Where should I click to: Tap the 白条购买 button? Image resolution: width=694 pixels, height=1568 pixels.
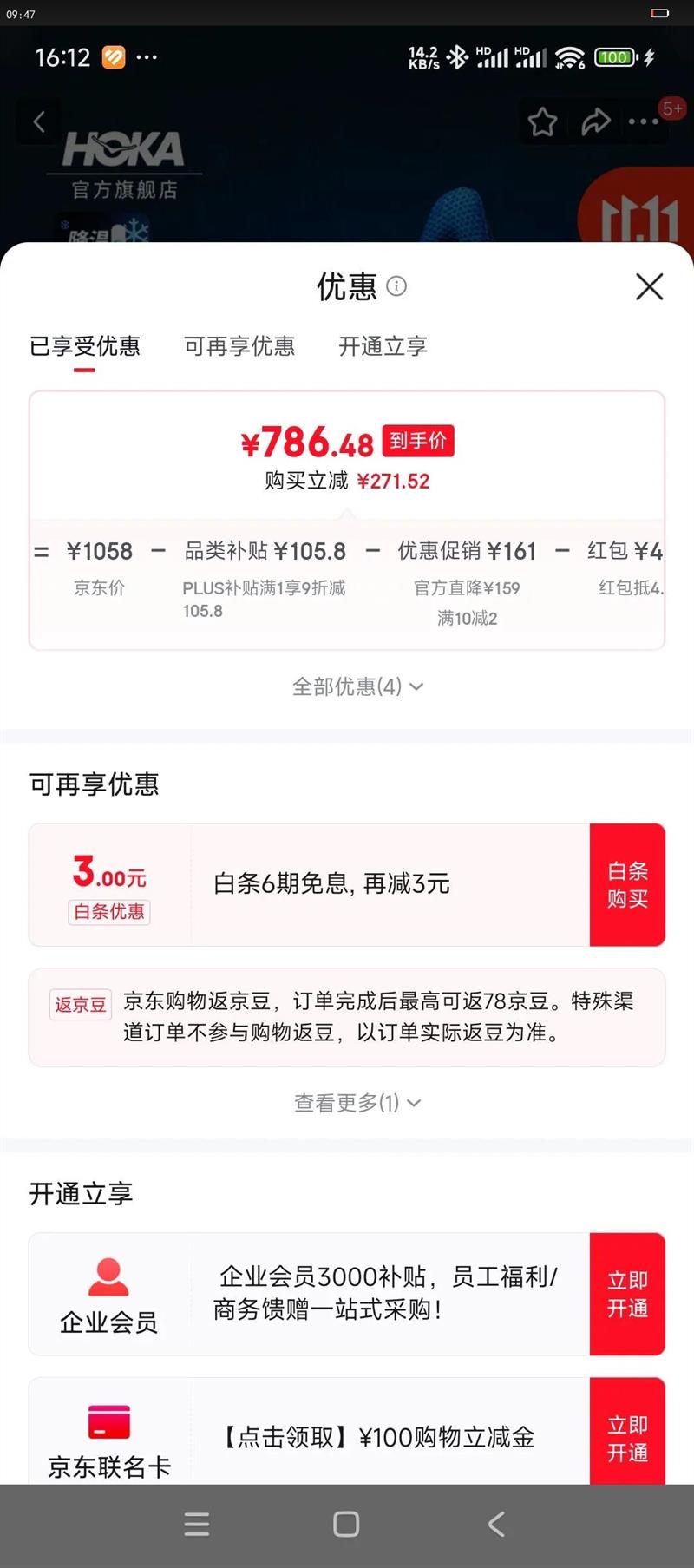coord(627,884)
